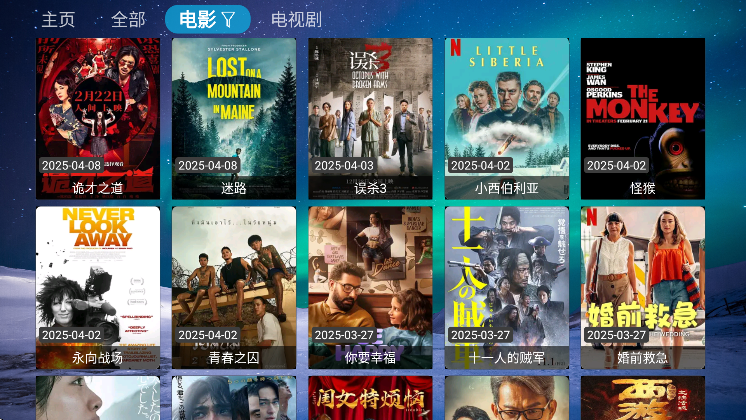
Task: Open the movie 青春之囚
Action: tap(234, 287)
